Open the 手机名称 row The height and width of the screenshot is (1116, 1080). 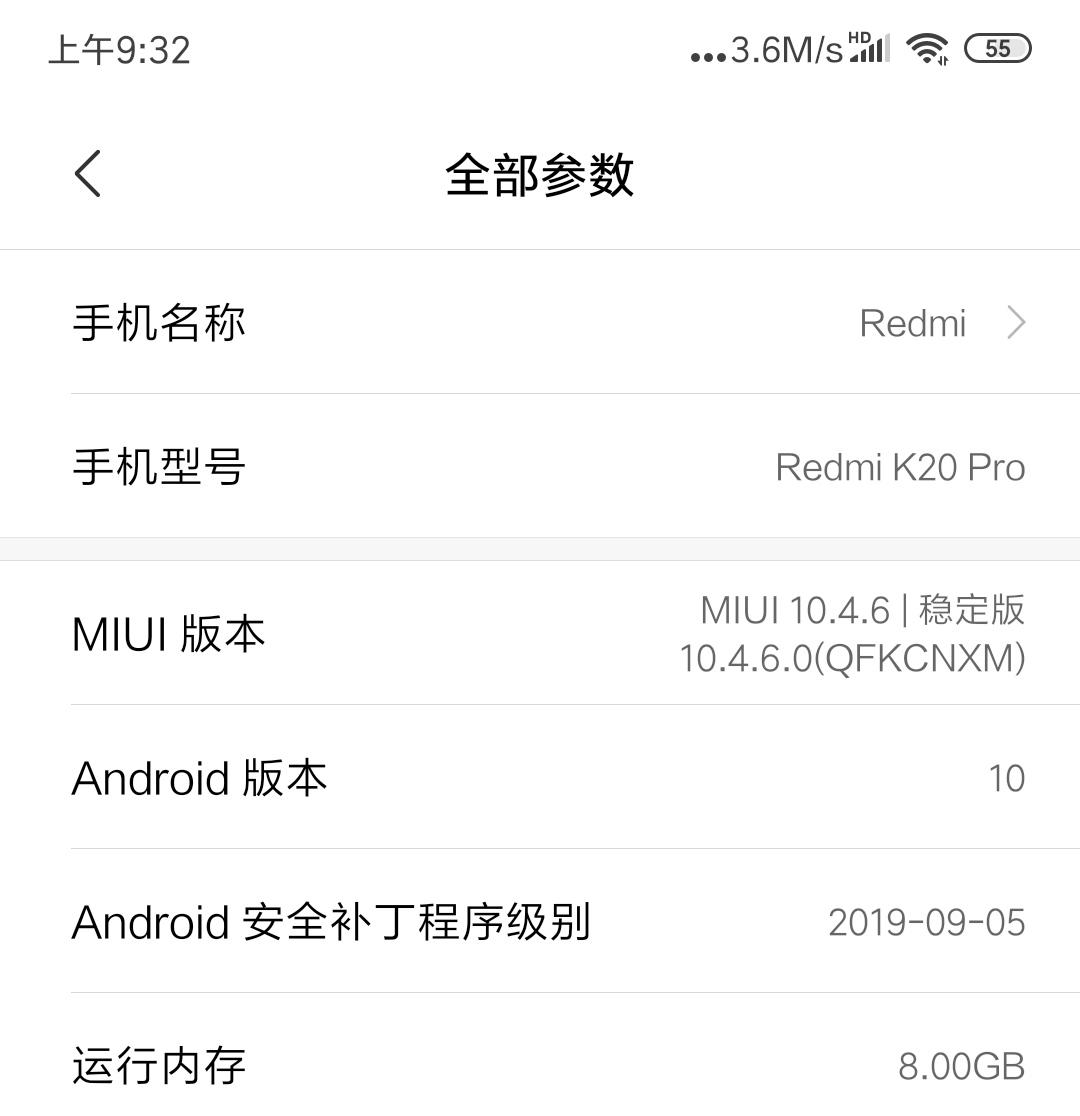tap(540, 323)
